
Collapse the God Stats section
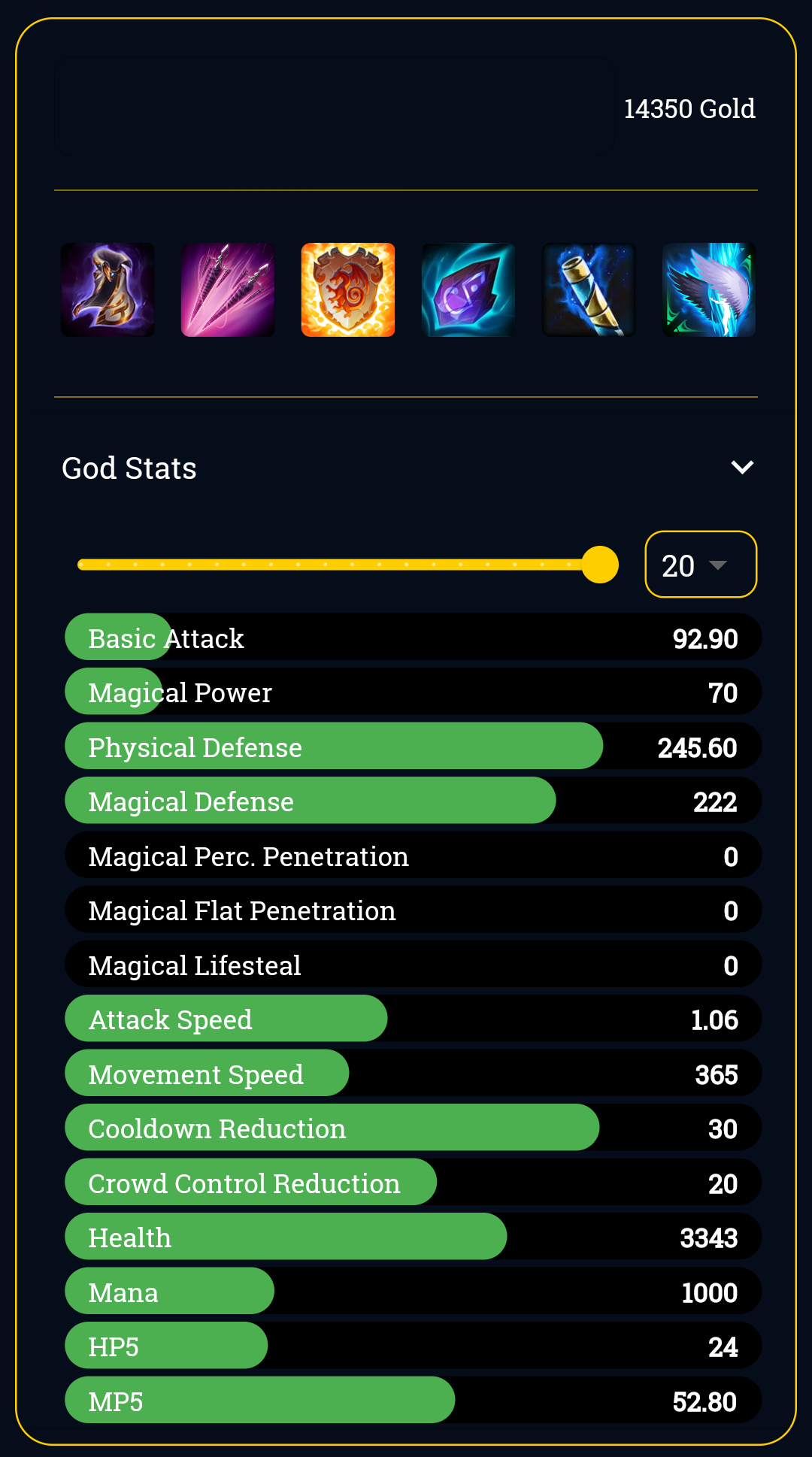pos(741,468)
